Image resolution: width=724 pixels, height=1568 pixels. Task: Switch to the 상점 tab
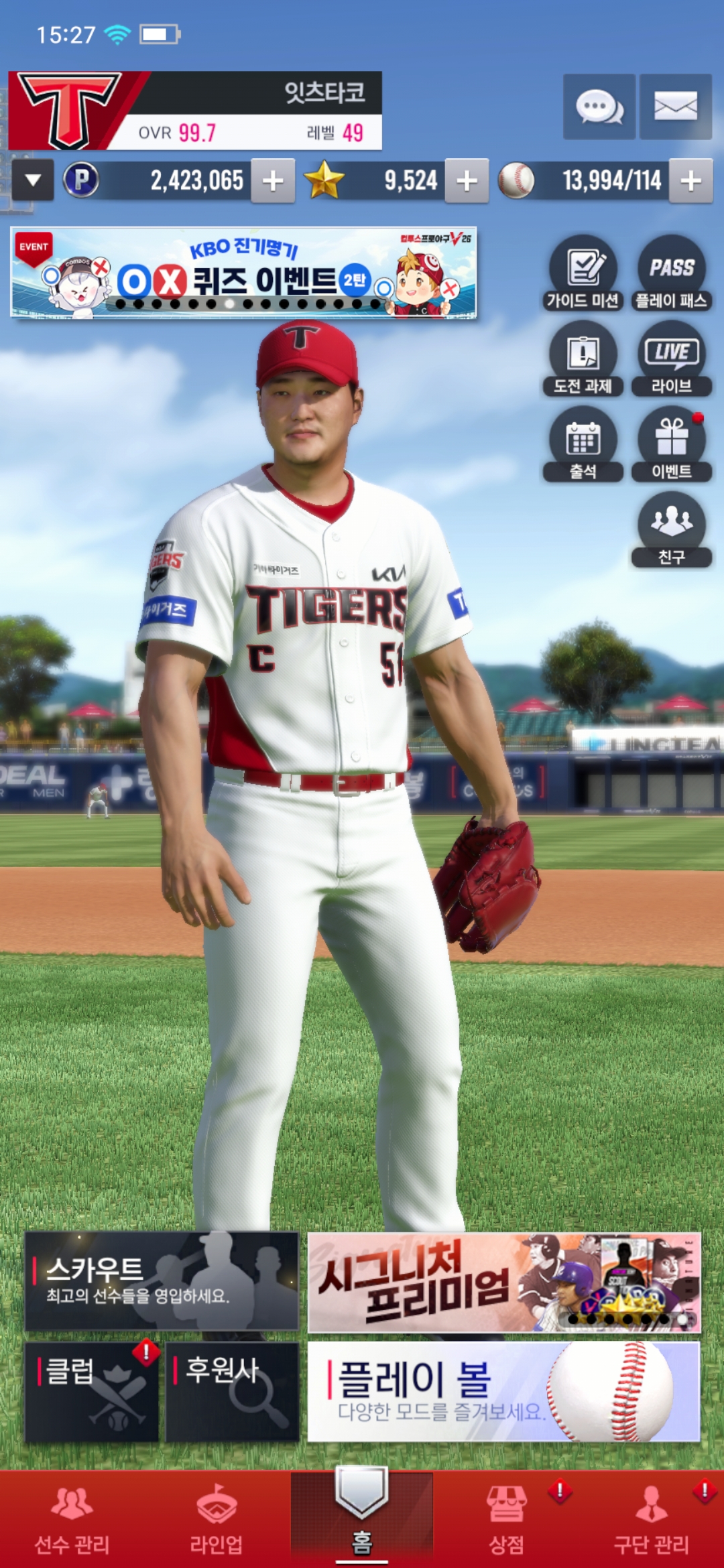pos(507,1519)
